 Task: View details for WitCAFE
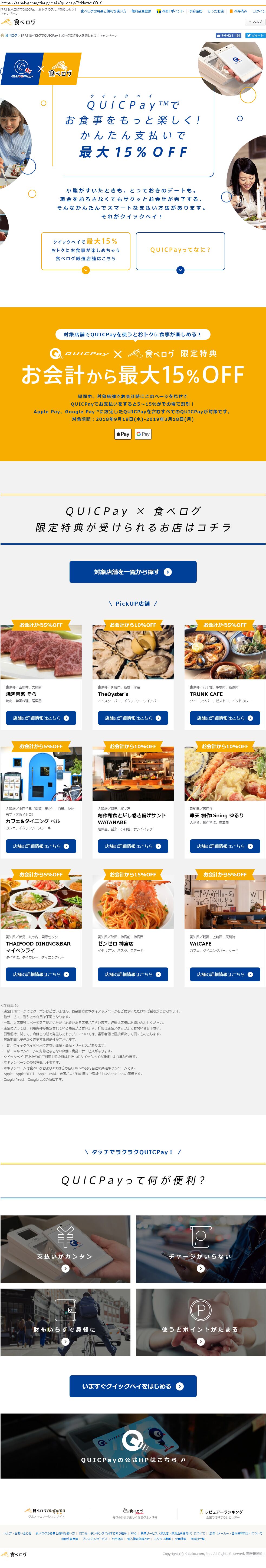point(225,974)
